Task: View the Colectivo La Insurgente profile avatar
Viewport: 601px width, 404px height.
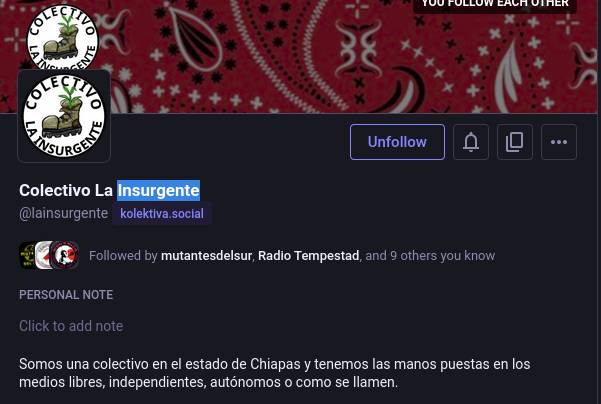Action: 64,116
